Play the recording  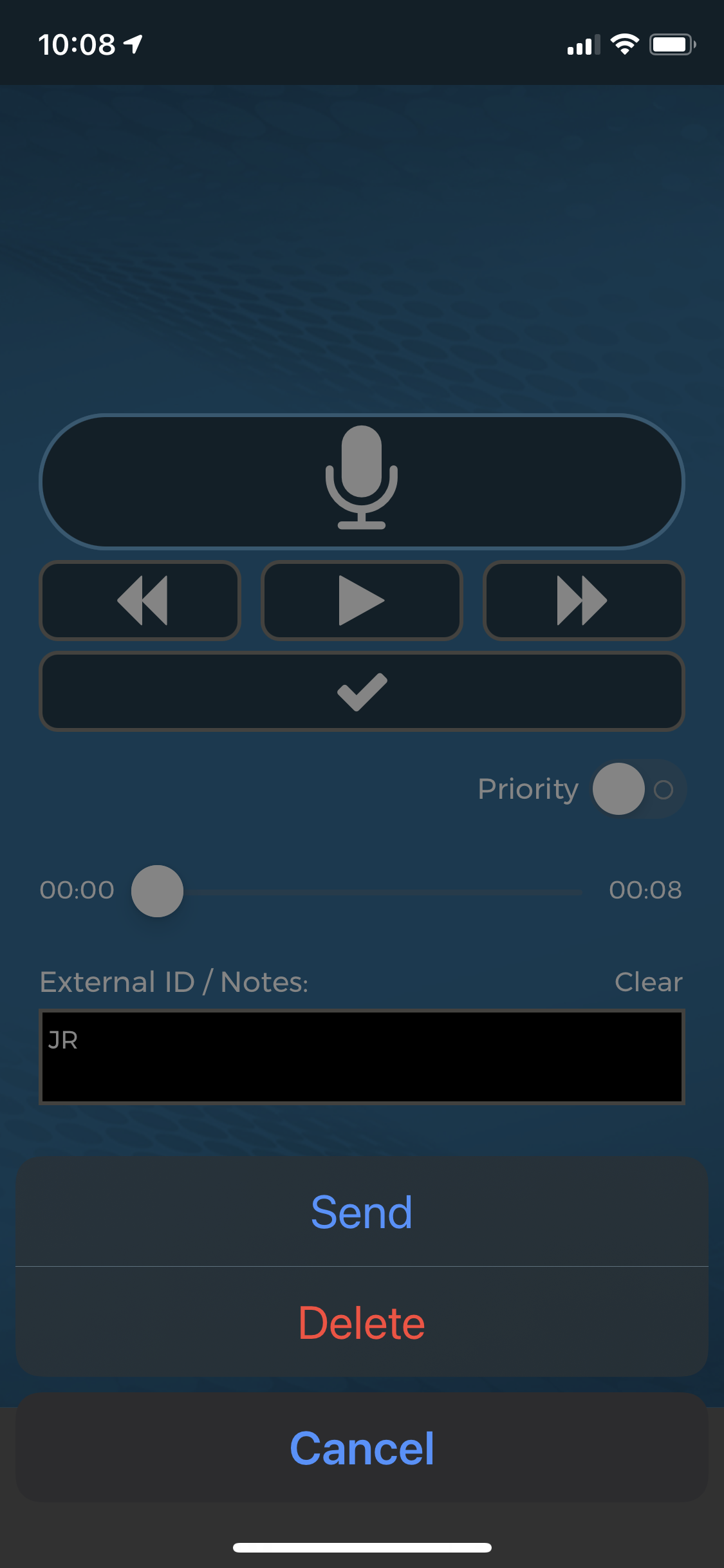click(x=362, y=601)
